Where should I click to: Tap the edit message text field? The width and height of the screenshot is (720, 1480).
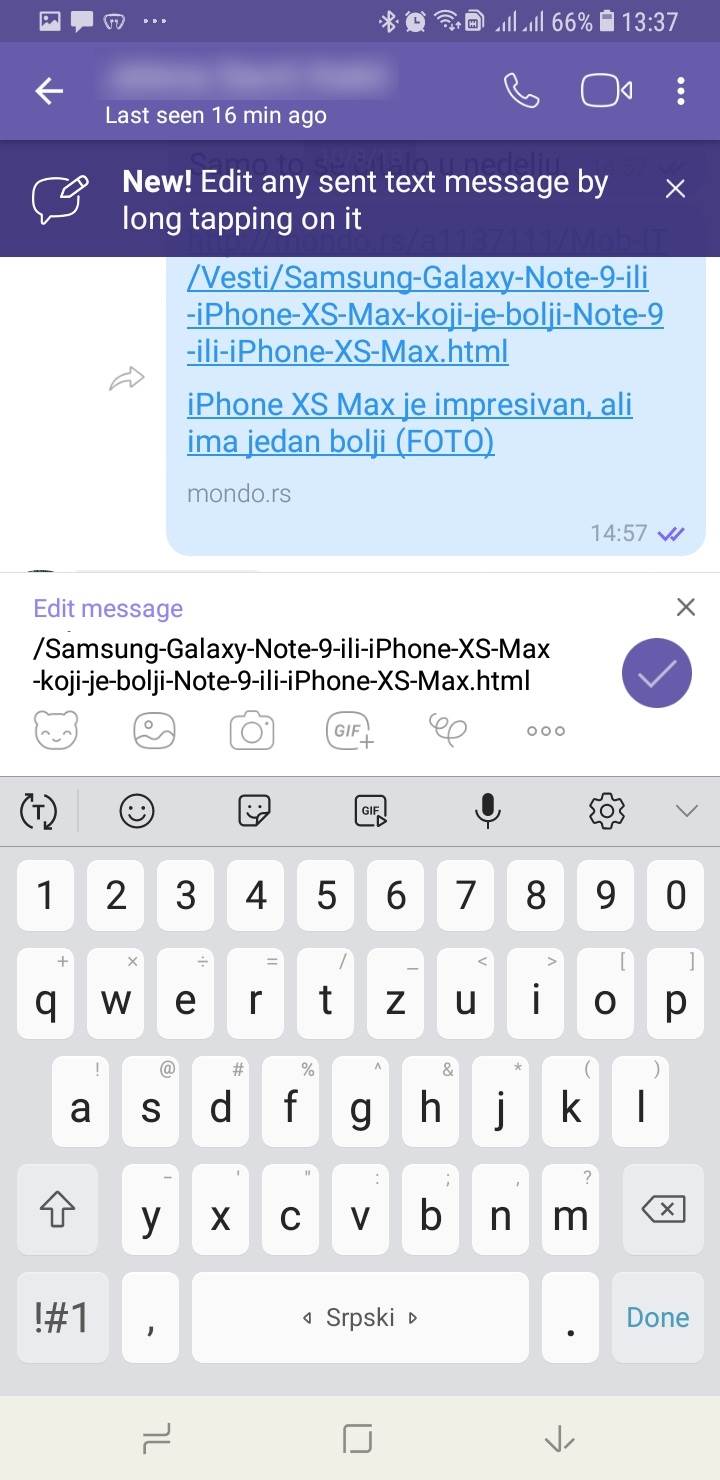tap(300, 665)
